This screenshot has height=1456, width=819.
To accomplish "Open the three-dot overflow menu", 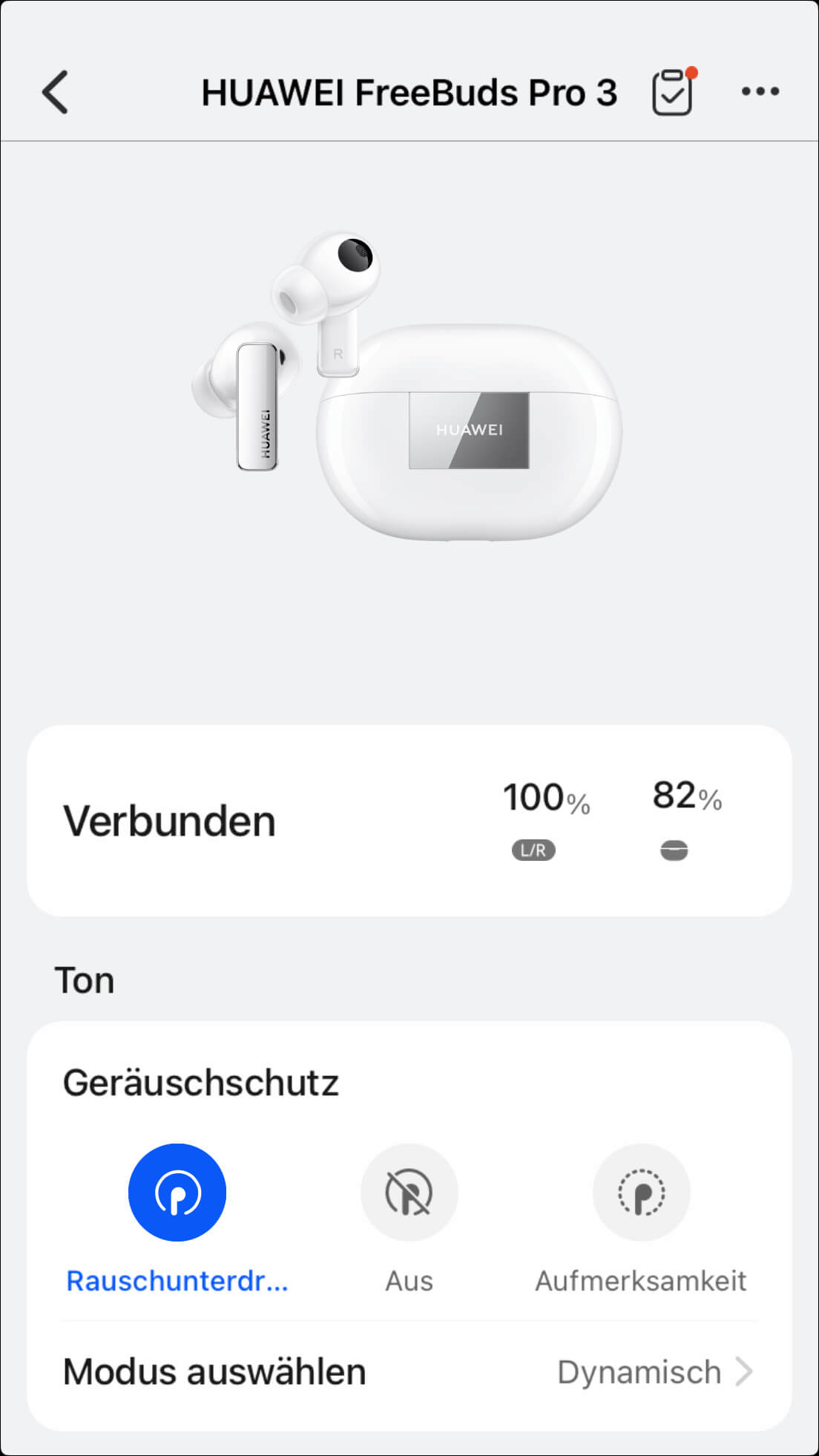I will [x=760, y=91].
